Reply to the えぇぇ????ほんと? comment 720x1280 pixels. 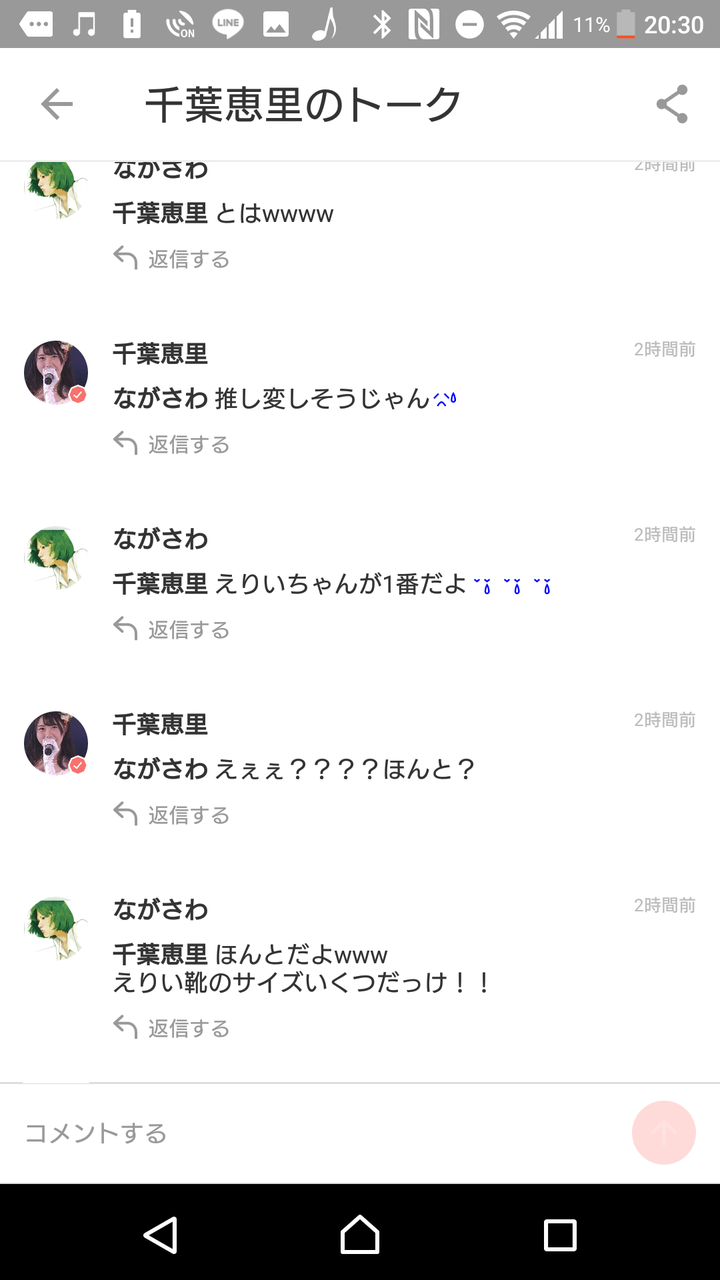[x=172, y=815]
